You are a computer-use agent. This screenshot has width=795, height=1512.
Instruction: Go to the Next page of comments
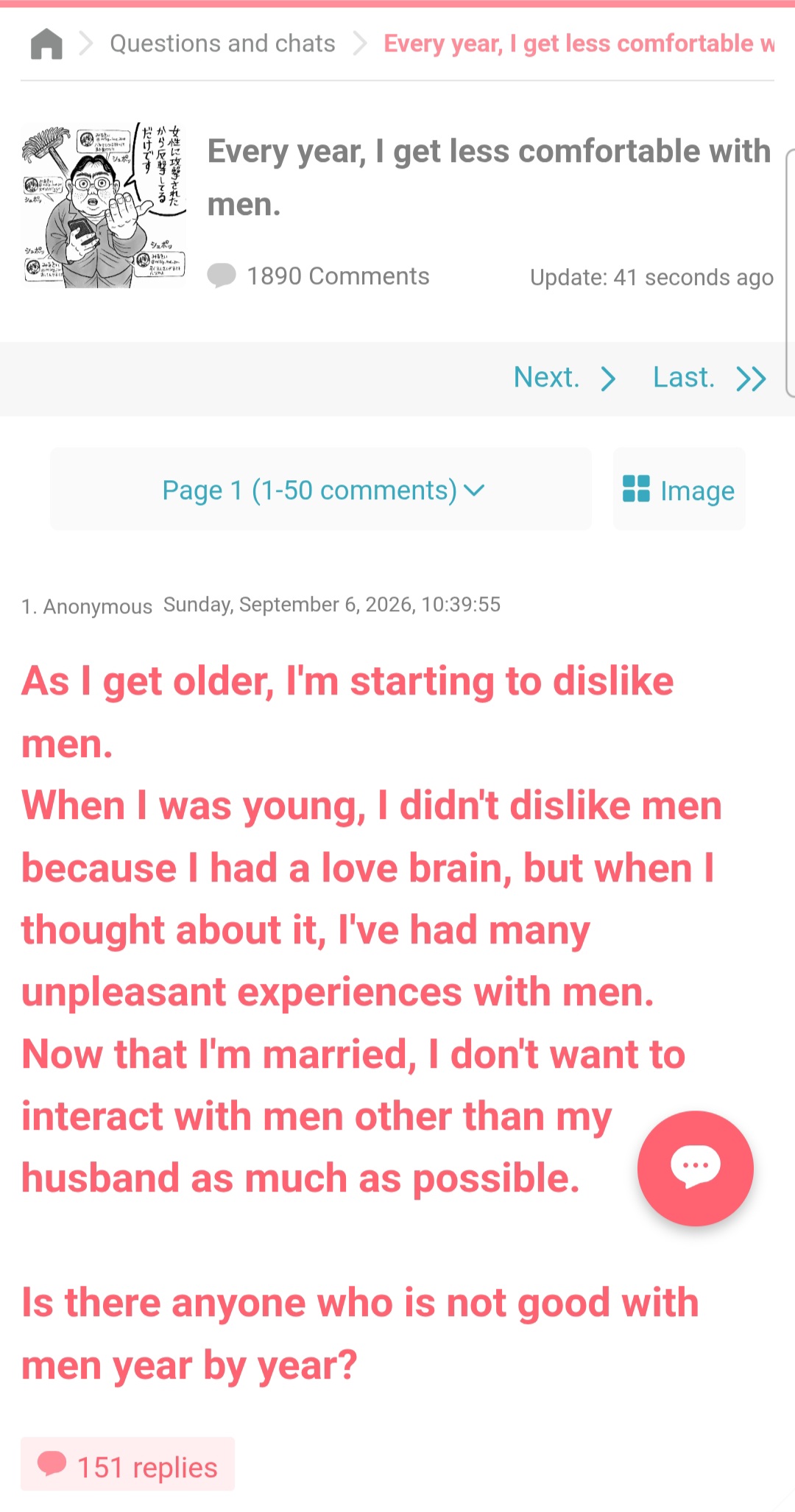pyautogui.click(x=565, y=378)
